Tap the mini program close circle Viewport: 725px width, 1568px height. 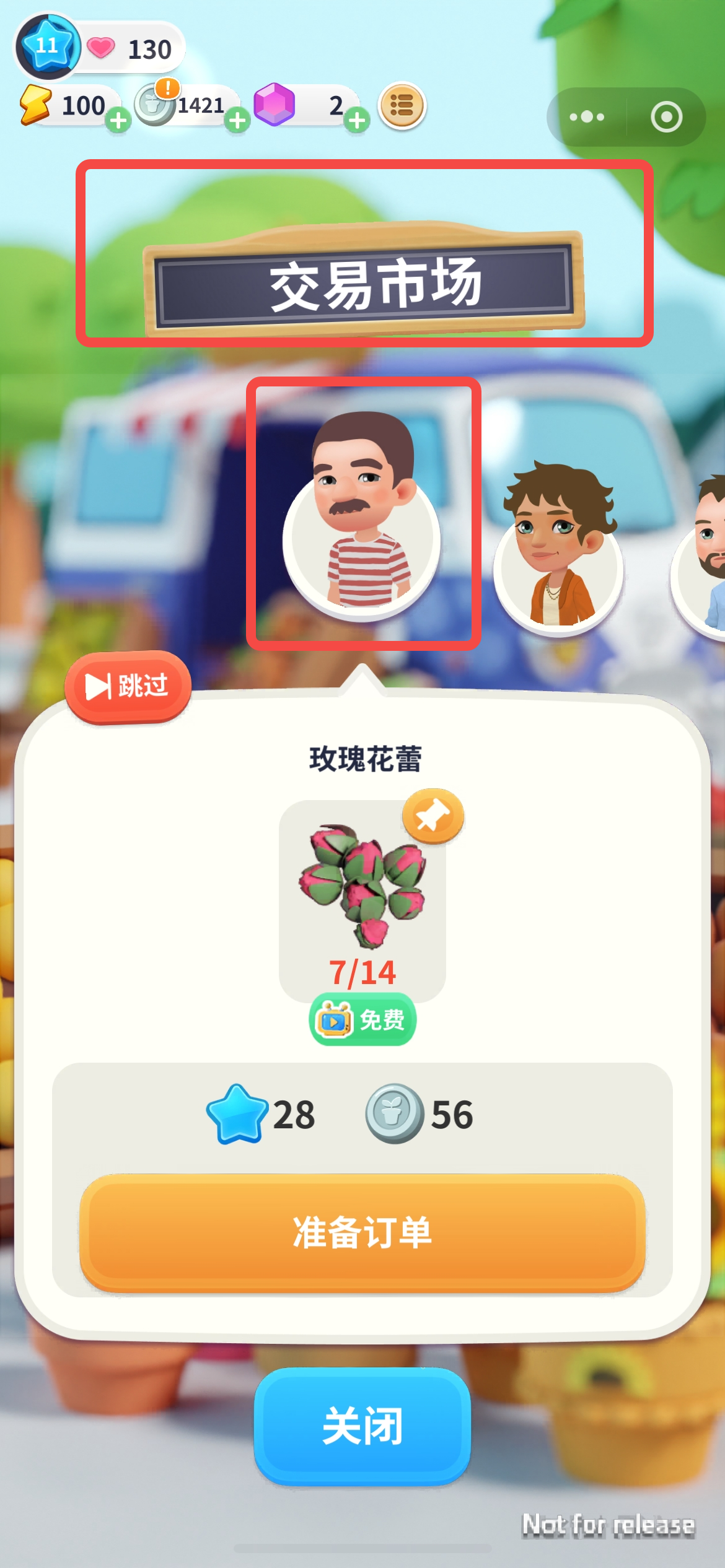(667, 116)
